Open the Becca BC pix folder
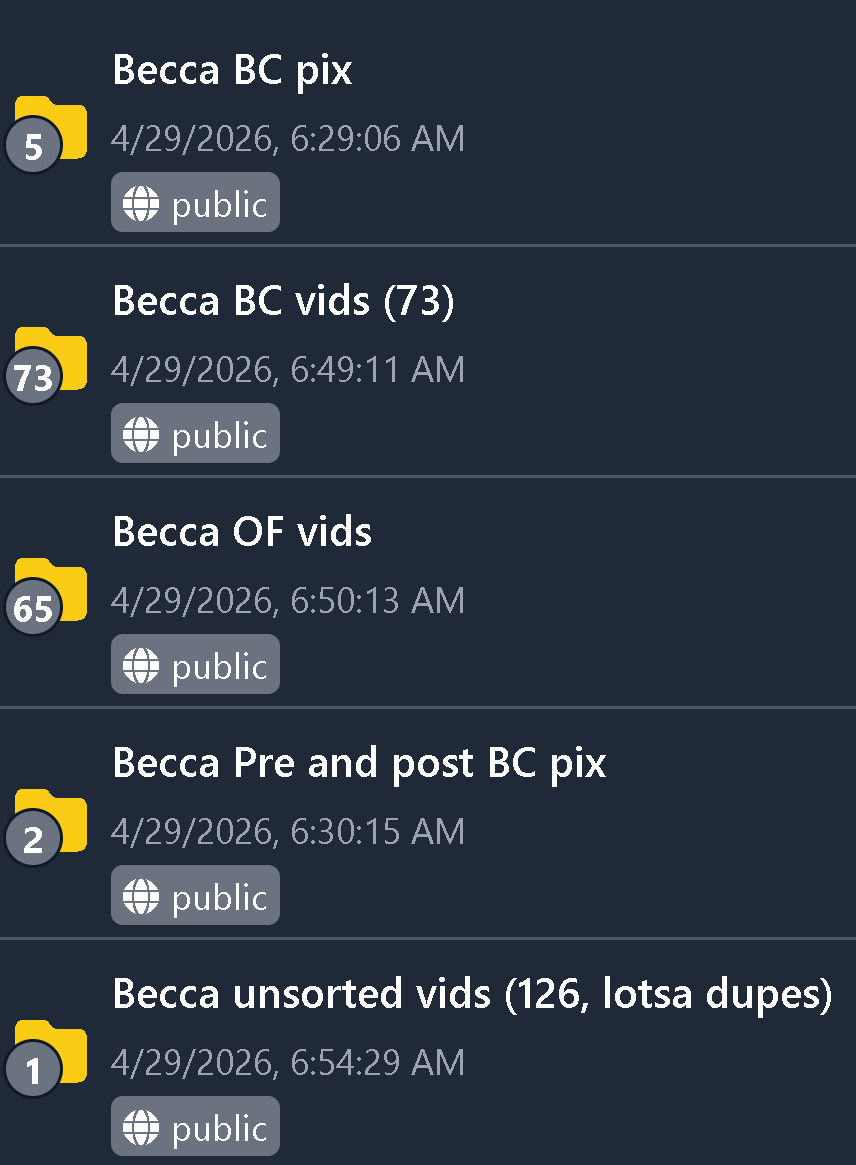Viewport: 856px width, 1165px height. point(232,71)
